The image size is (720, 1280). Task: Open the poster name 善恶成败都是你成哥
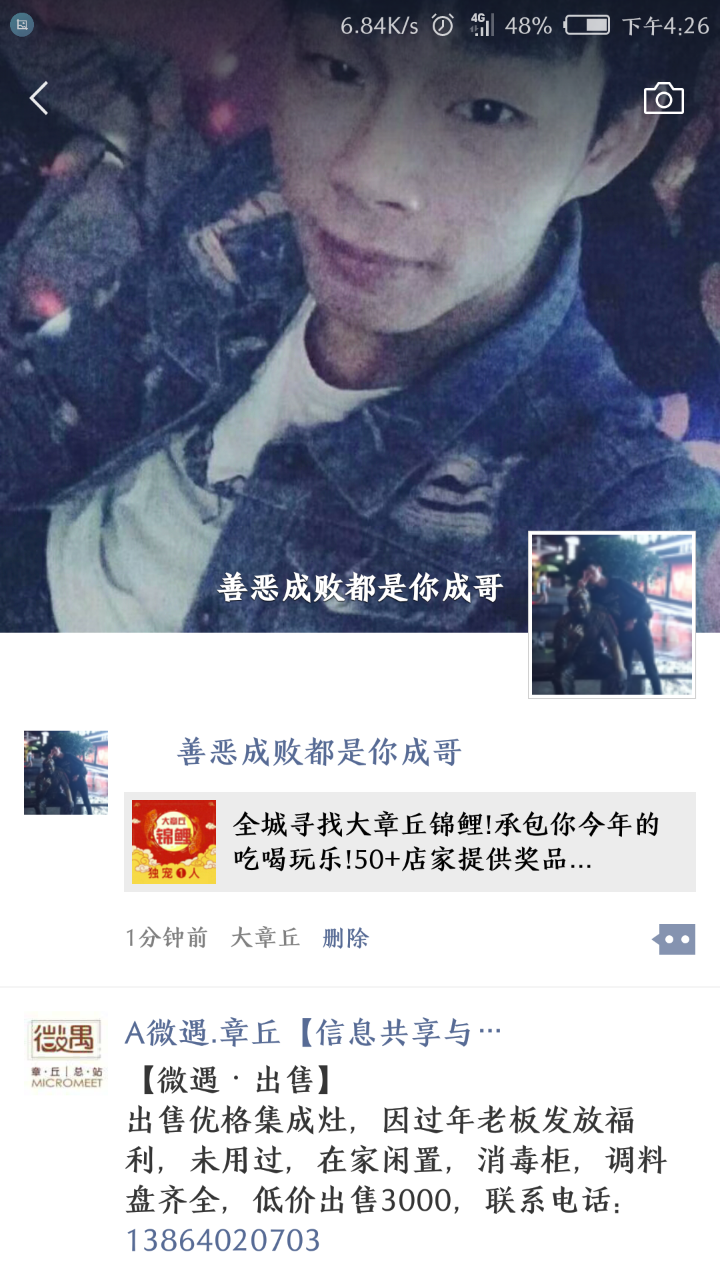pos(319,752)
